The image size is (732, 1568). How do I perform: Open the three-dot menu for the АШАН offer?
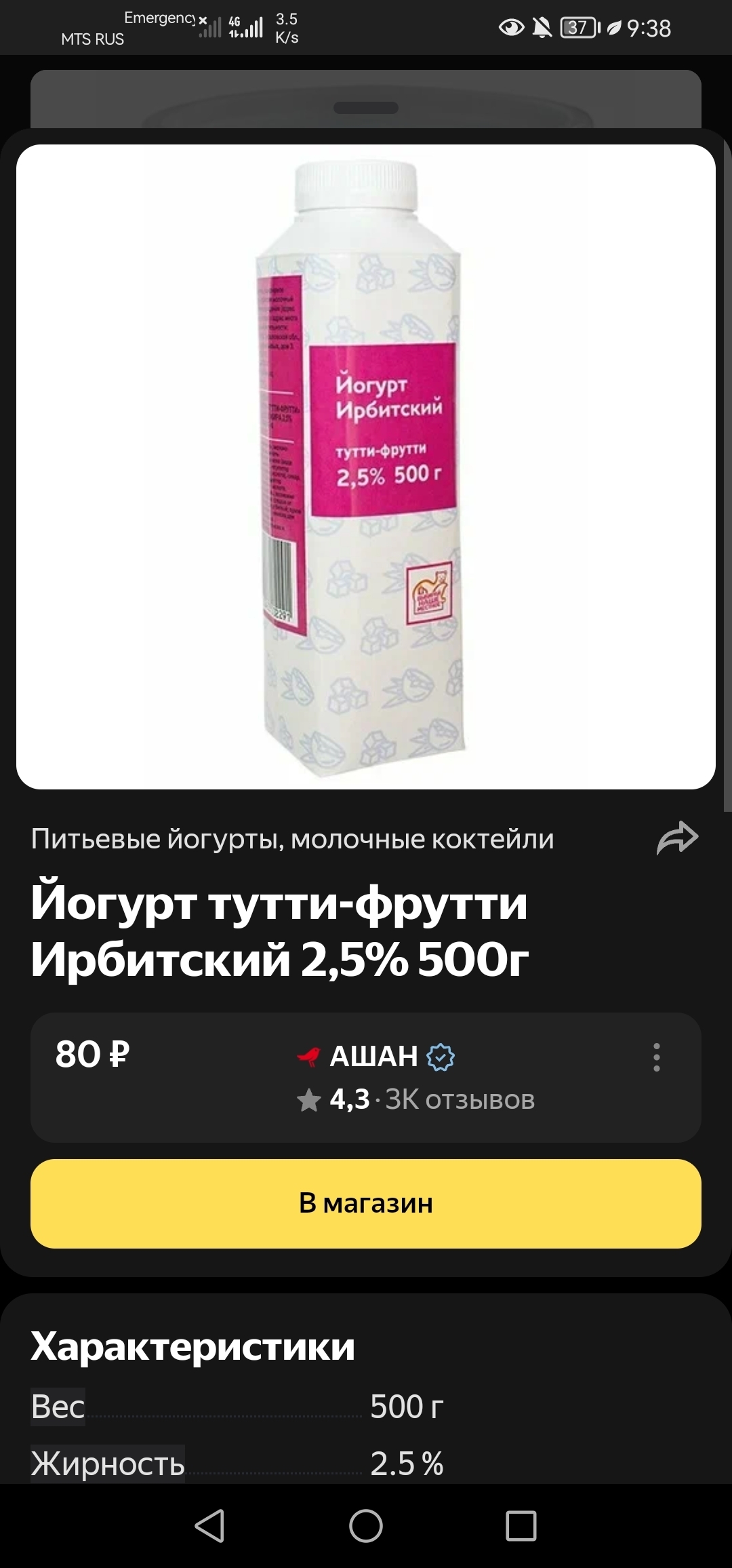click(656, 1057)
